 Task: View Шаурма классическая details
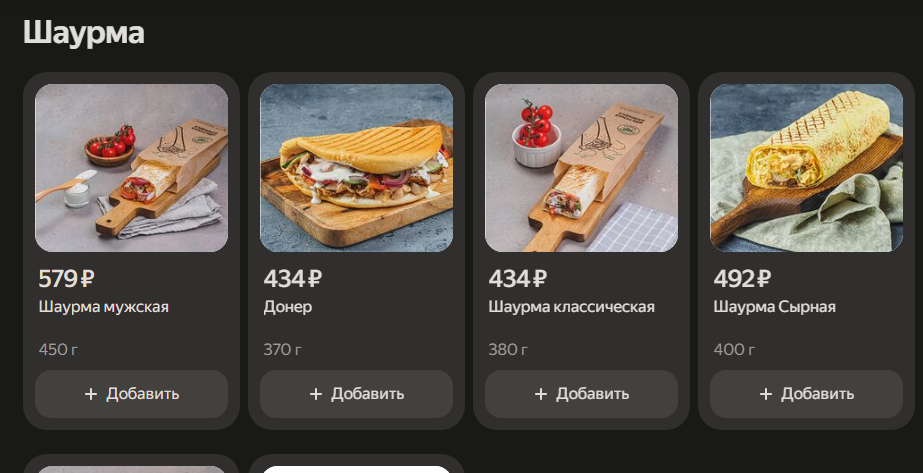(x=581, y=168)
